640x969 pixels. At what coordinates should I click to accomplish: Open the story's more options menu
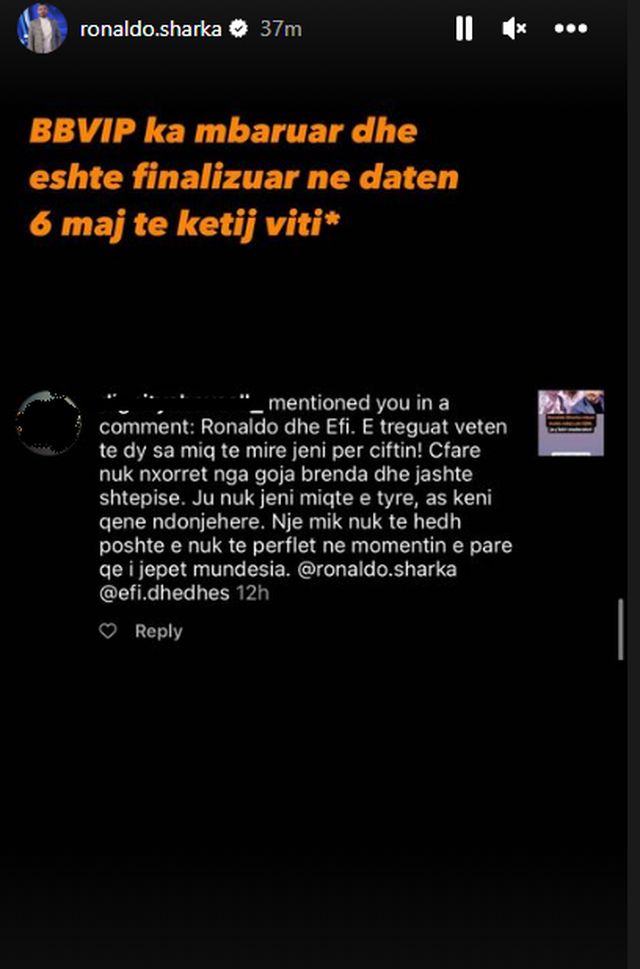[x=565, y=29]
